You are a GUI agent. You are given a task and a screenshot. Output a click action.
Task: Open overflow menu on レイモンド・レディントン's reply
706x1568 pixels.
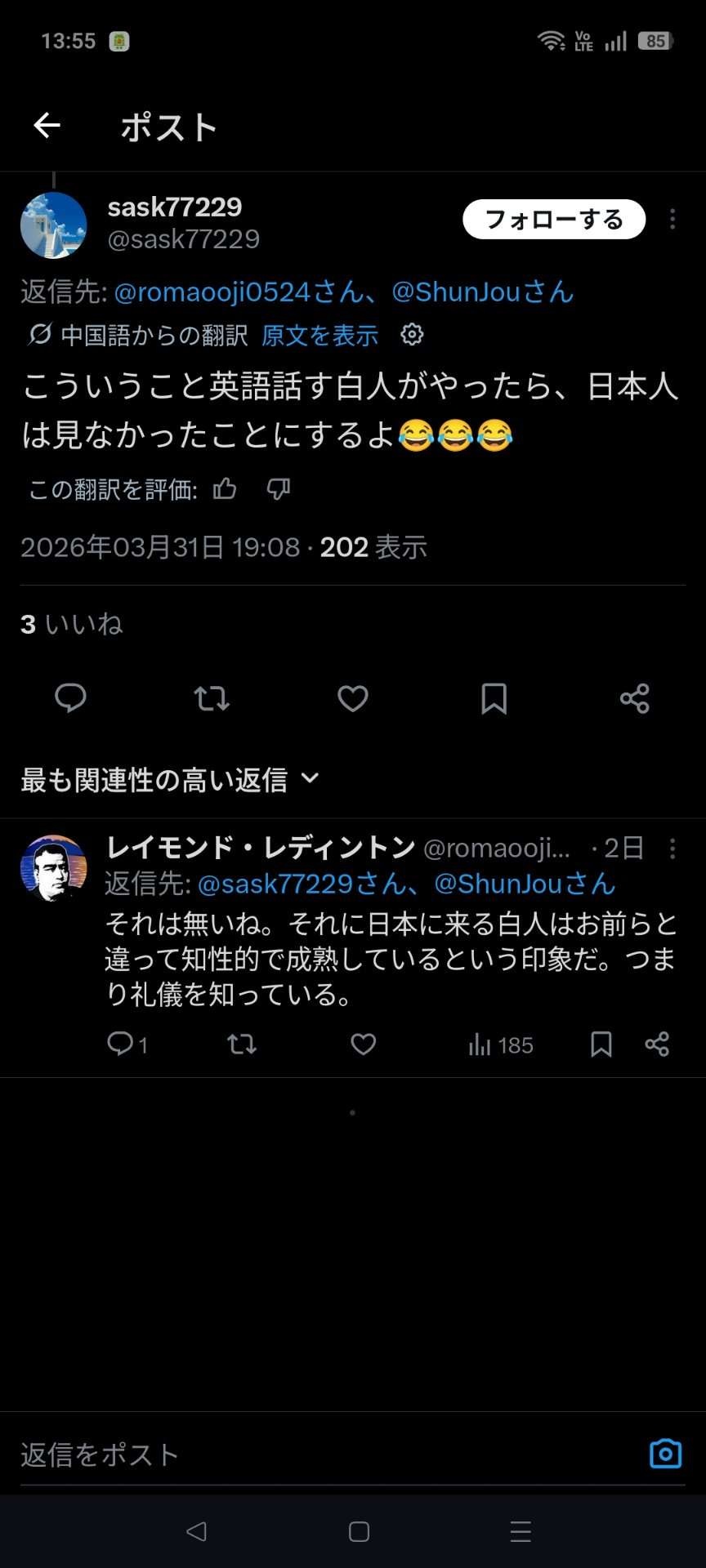pos(672,849)
